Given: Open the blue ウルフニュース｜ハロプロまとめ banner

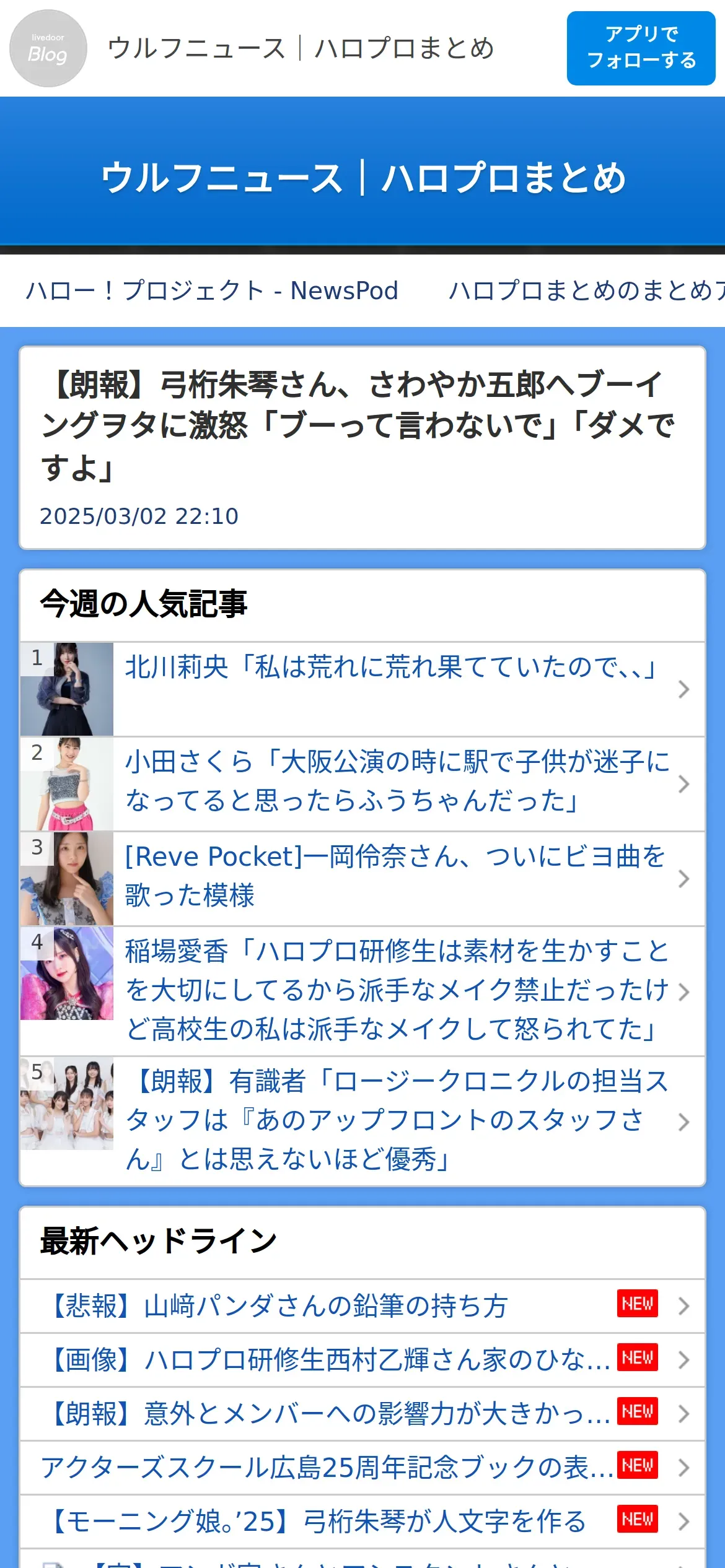Looking at the screenshot, I should tap(362, 178).
